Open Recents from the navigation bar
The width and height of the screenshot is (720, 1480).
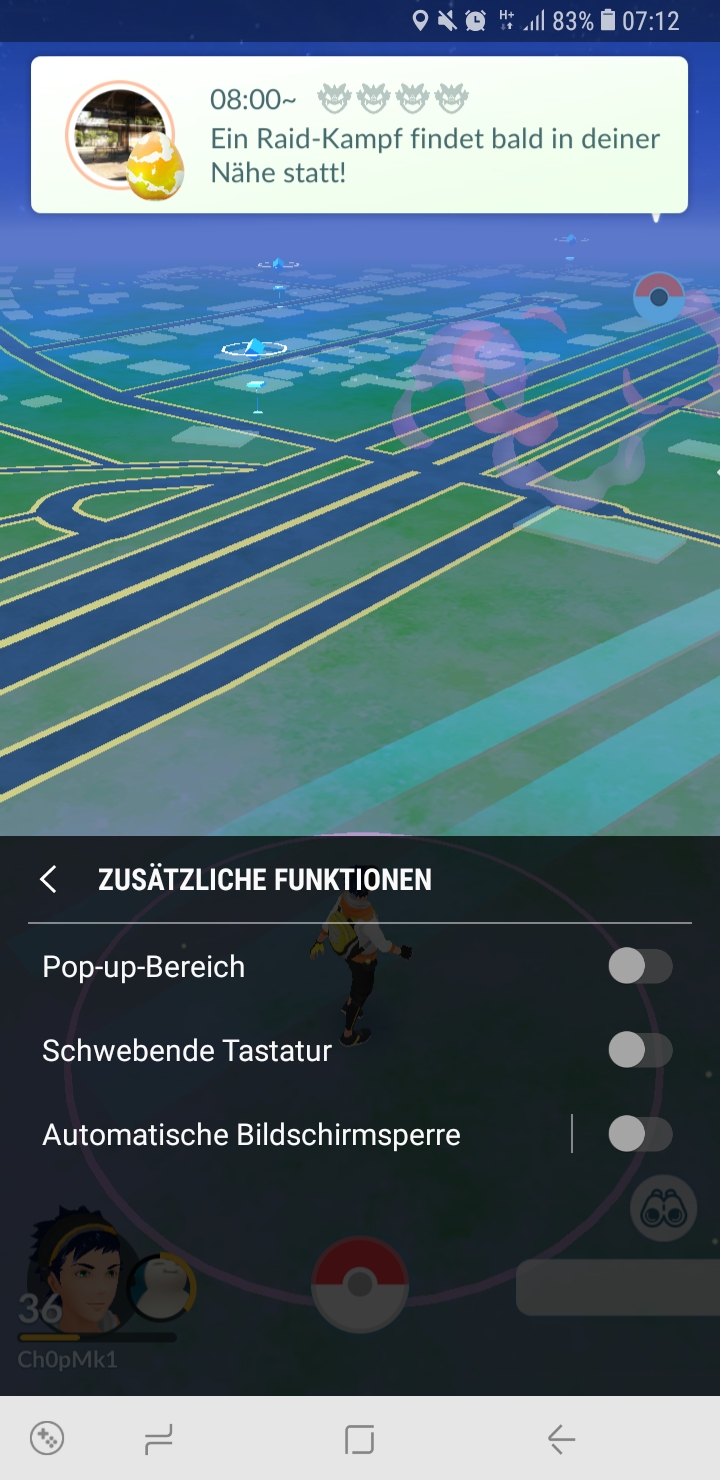(158, 1438)
